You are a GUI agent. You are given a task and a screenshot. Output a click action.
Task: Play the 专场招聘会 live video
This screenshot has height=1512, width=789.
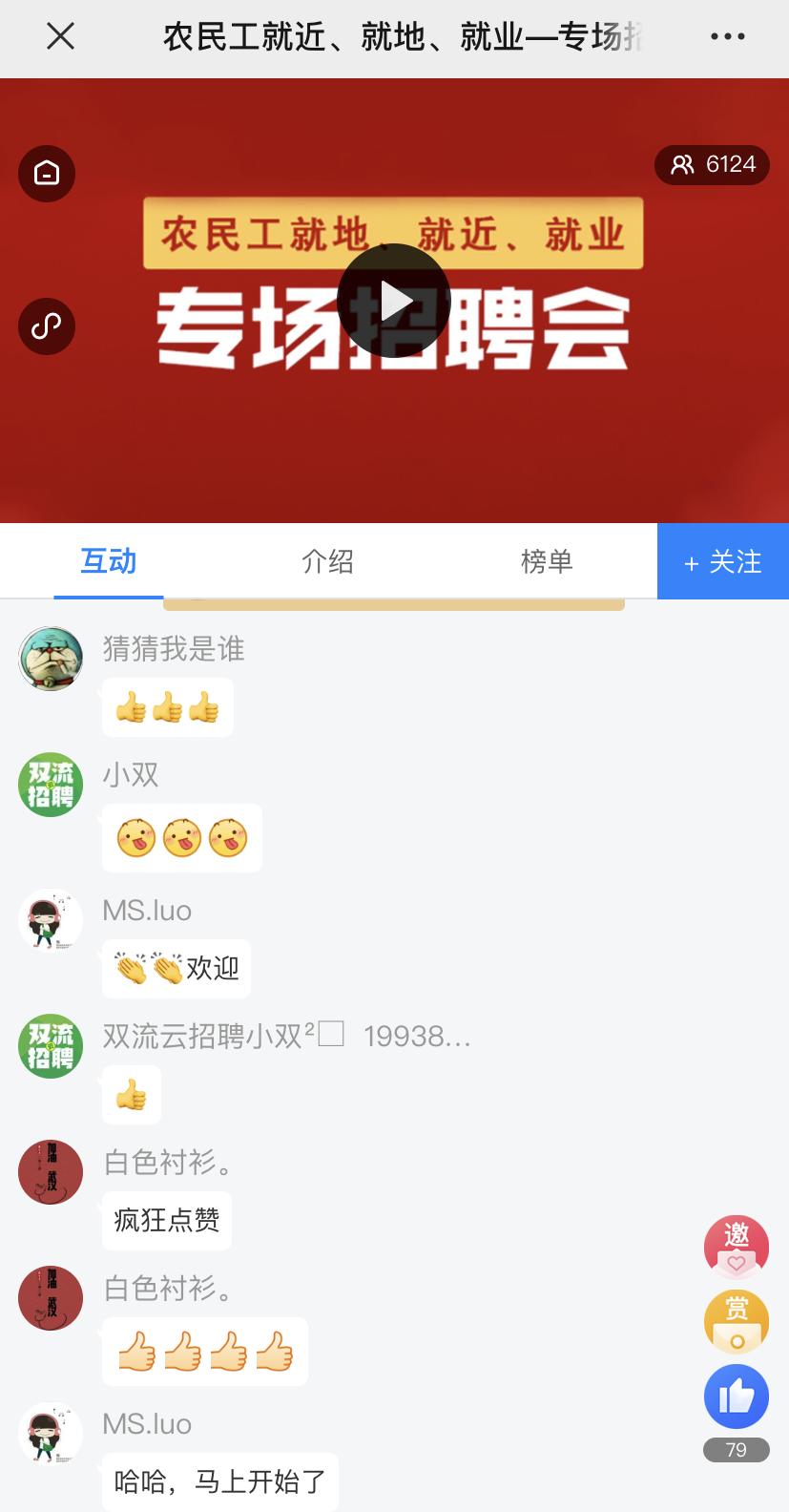tap(394, 300)
